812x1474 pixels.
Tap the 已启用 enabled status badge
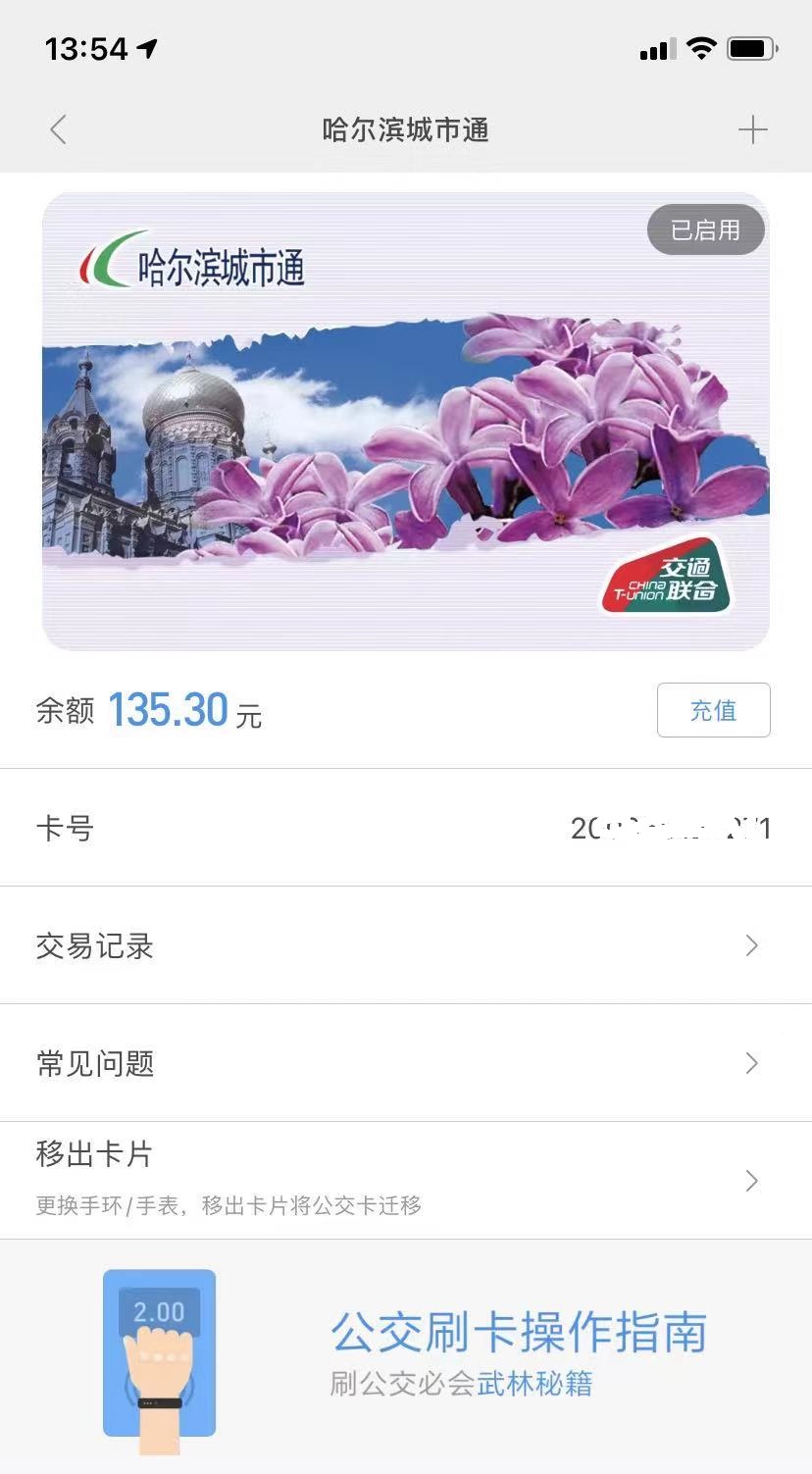point(705,231)
